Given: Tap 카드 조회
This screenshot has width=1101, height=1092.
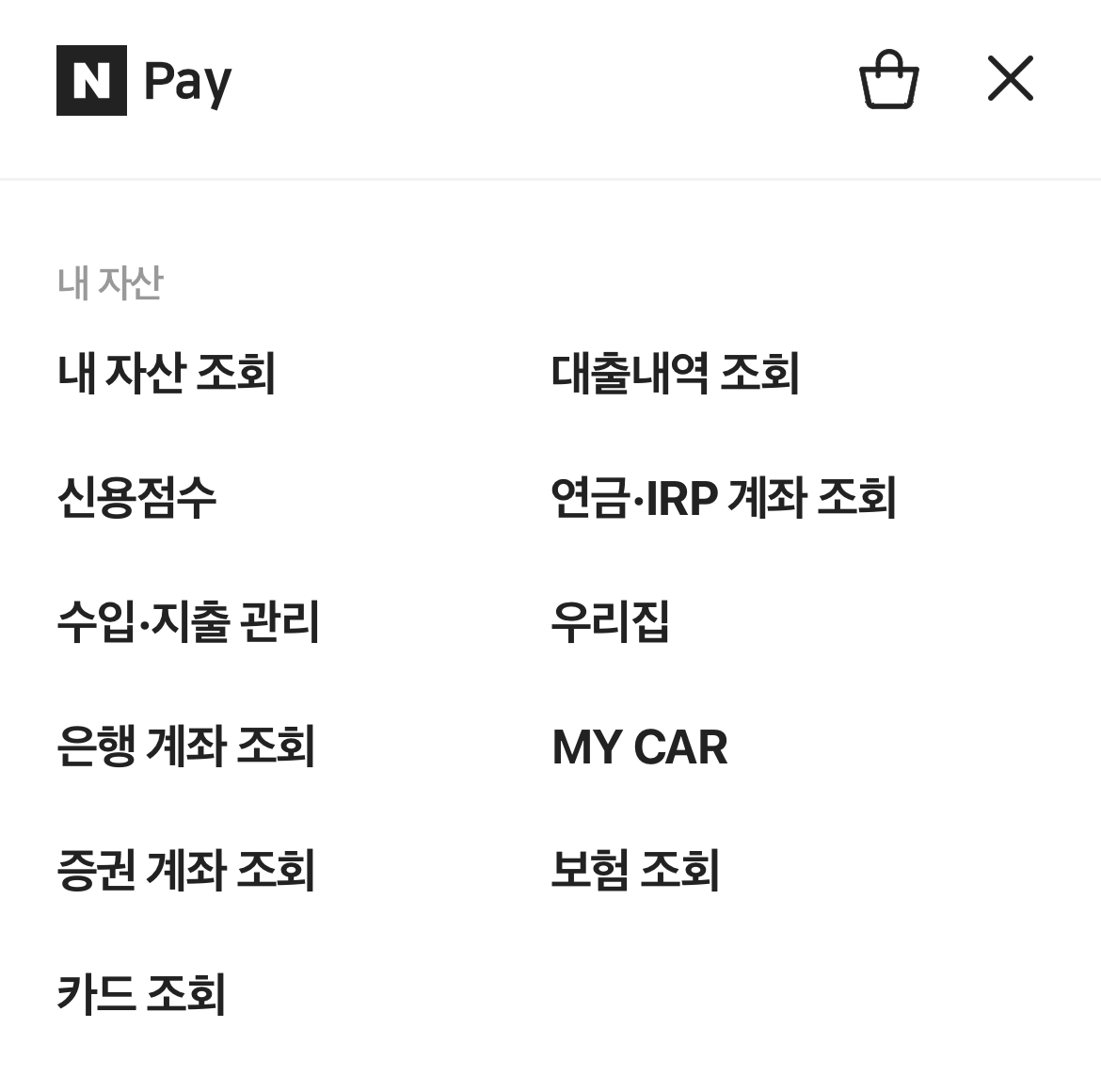Looking at the screenshot, I should (x=141, y=994).
